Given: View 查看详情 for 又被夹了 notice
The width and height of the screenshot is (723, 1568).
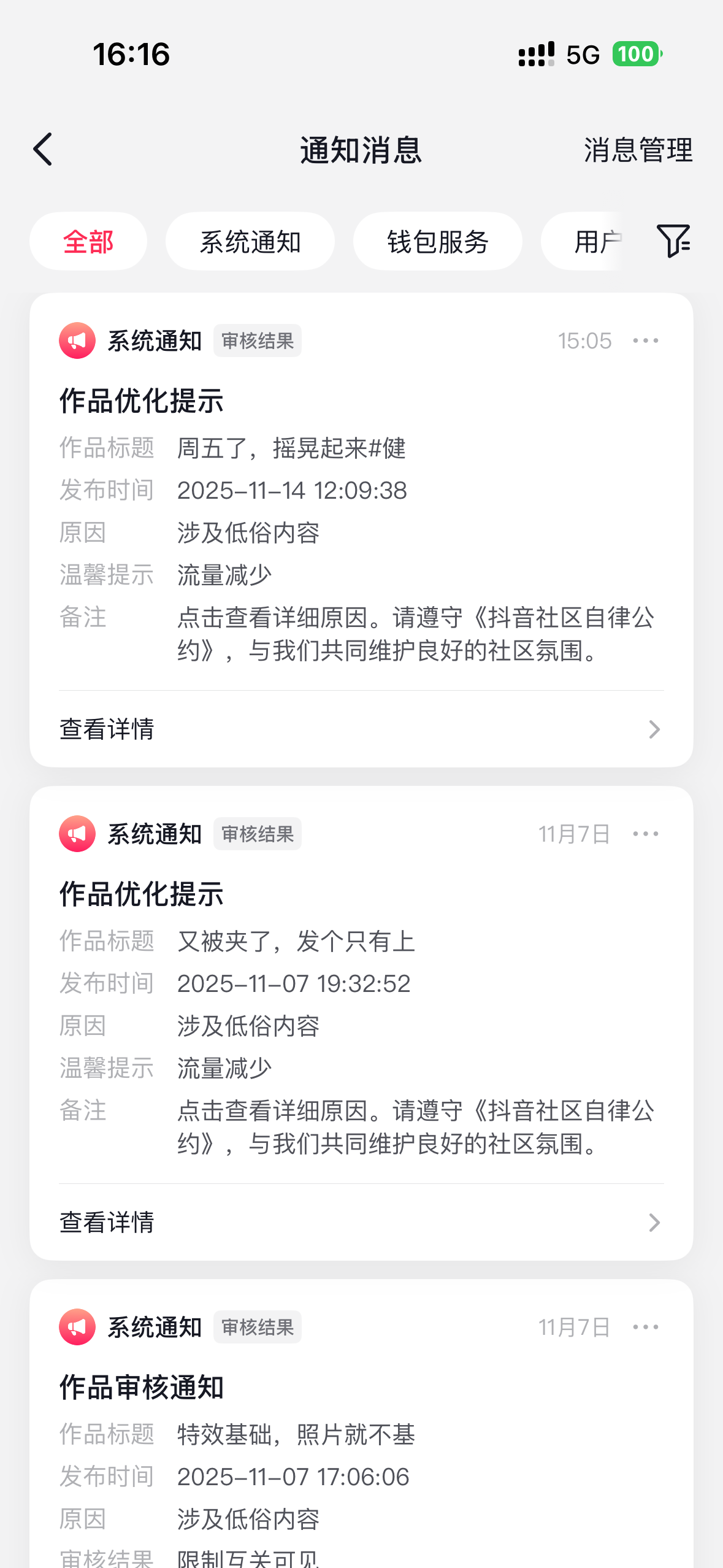Looking at the screenshot, I should click(x=361, y=1223).
